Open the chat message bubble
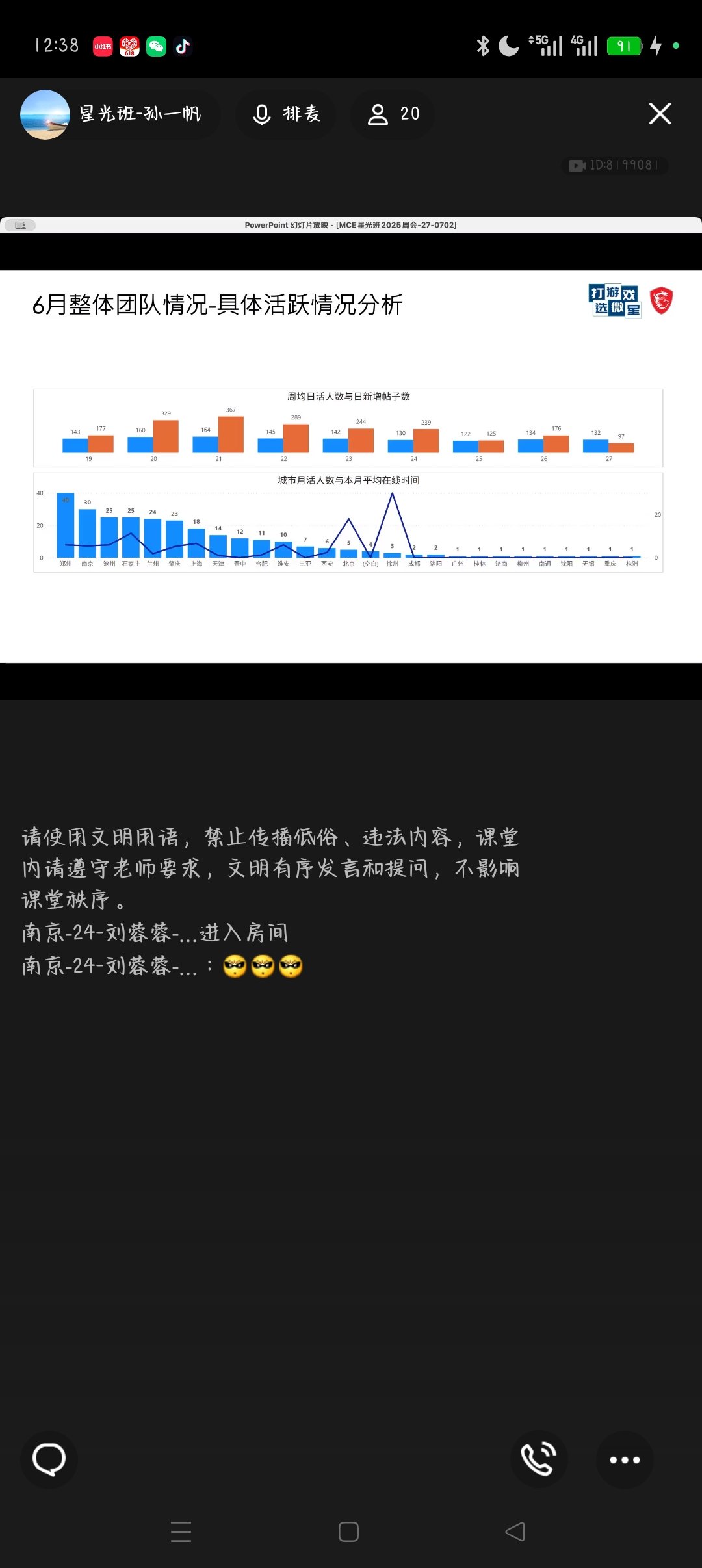This screenshot has width=702, height=1568. 49,1460
